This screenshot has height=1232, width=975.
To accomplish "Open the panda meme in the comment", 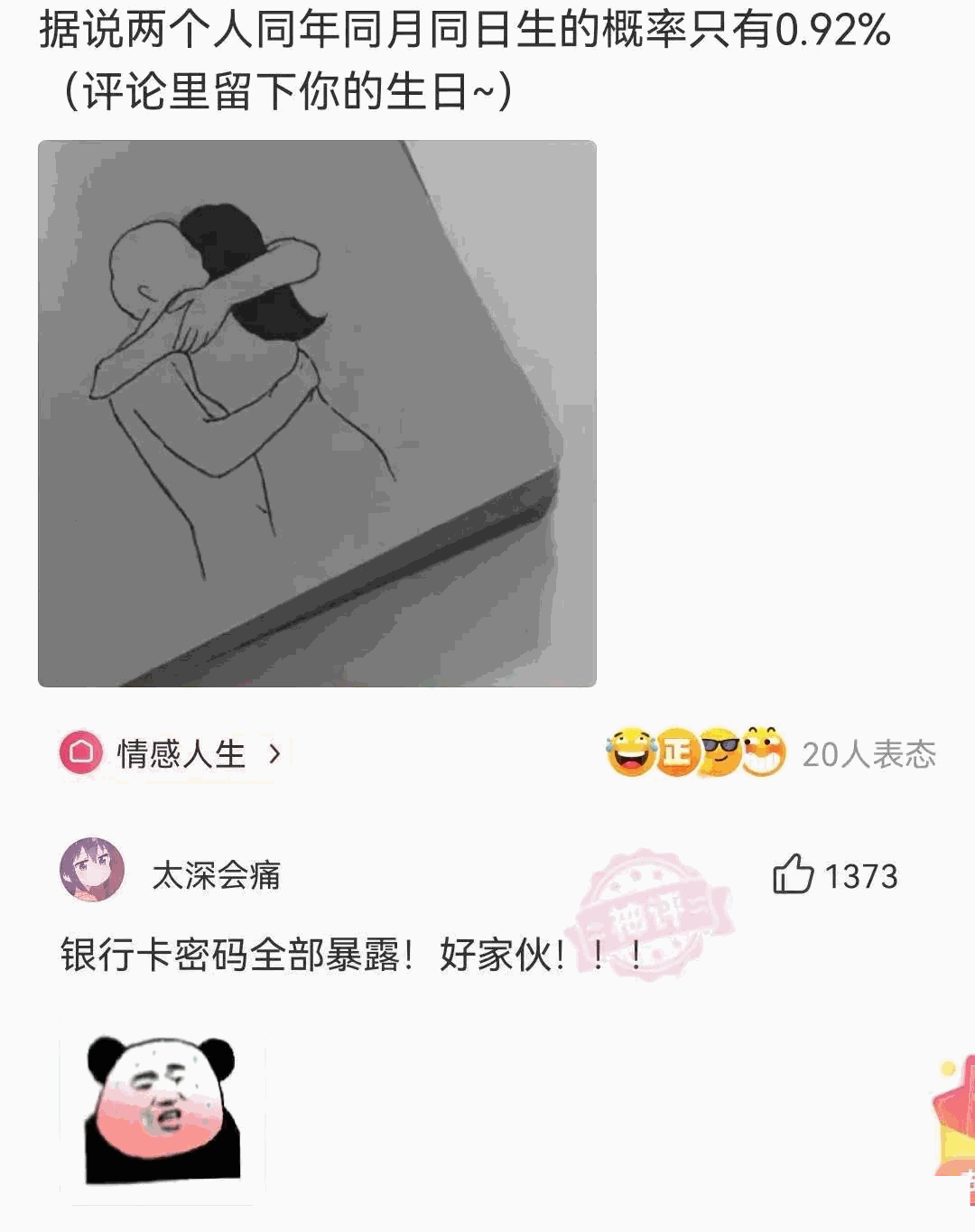I will 162,1111.
